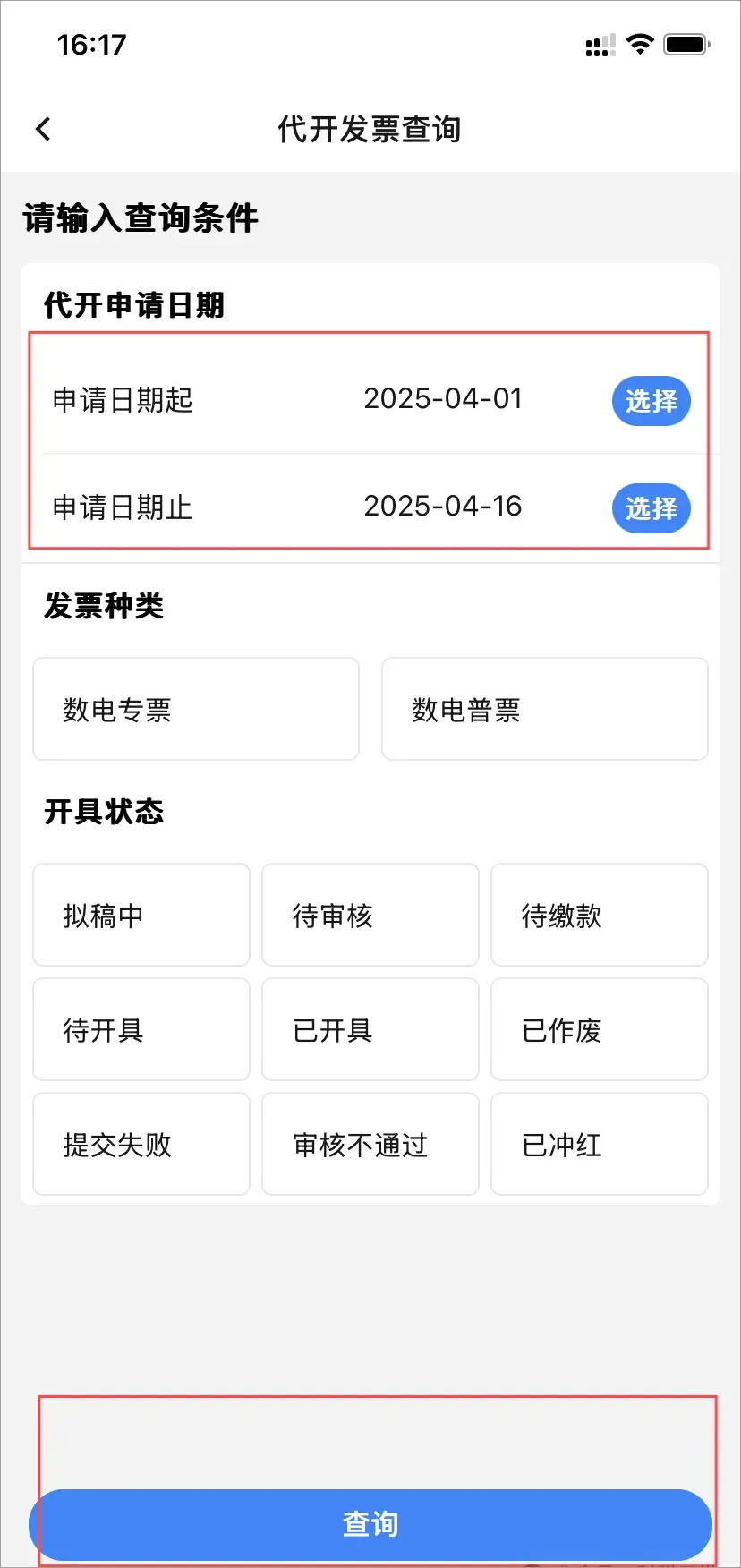Pick 审核不通过 status

(370, 1144)
